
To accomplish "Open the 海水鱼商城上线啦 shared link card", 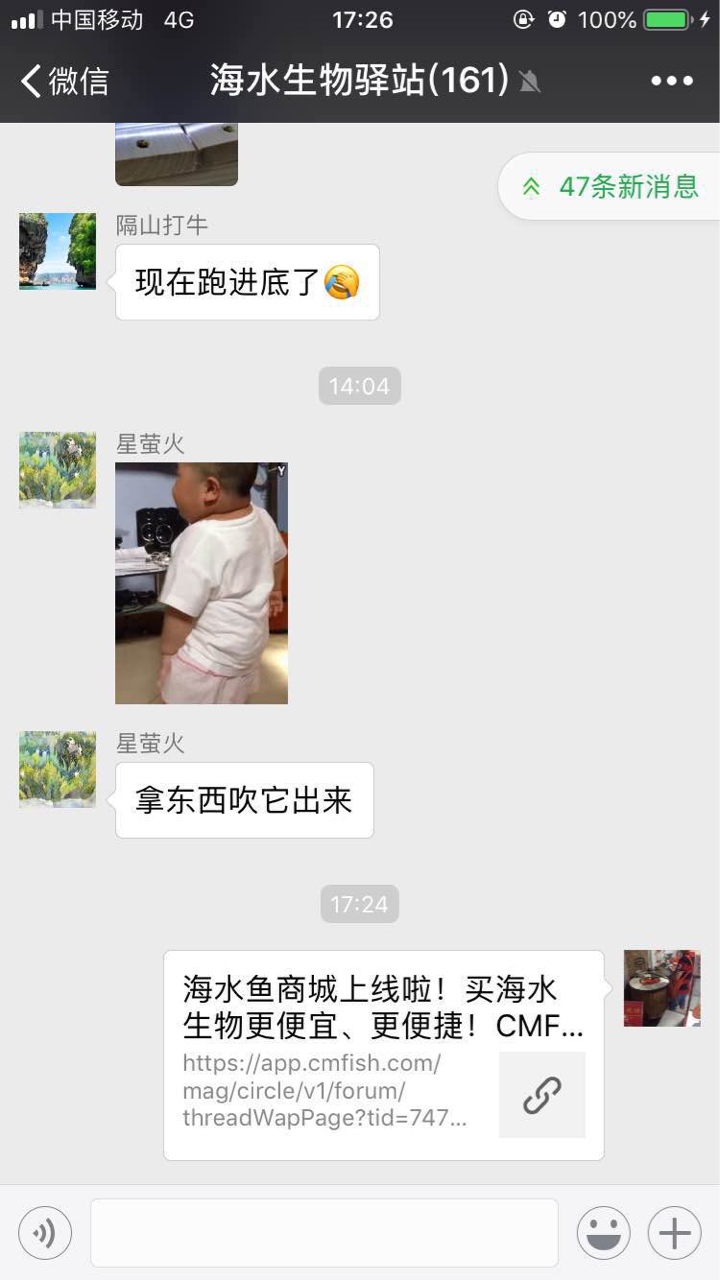I will coord(383,1055).
